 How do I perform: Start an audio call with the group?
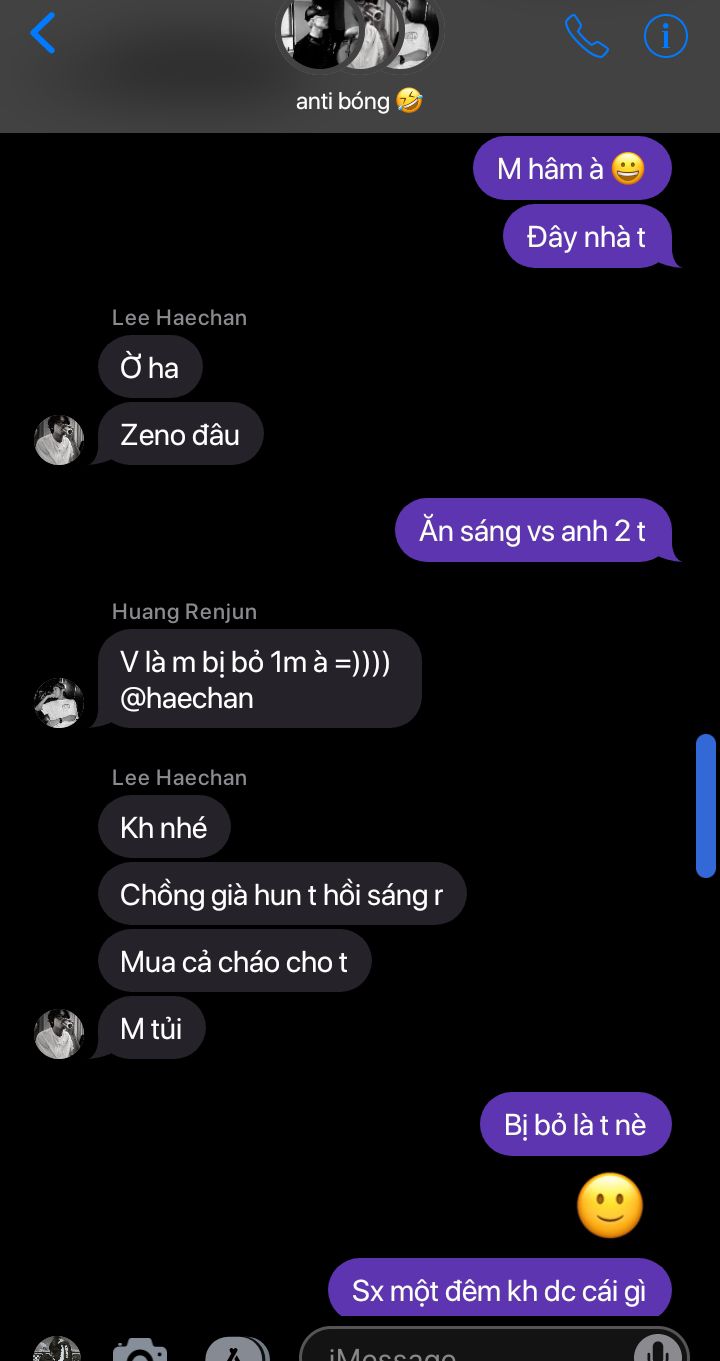tap(586, 36)
